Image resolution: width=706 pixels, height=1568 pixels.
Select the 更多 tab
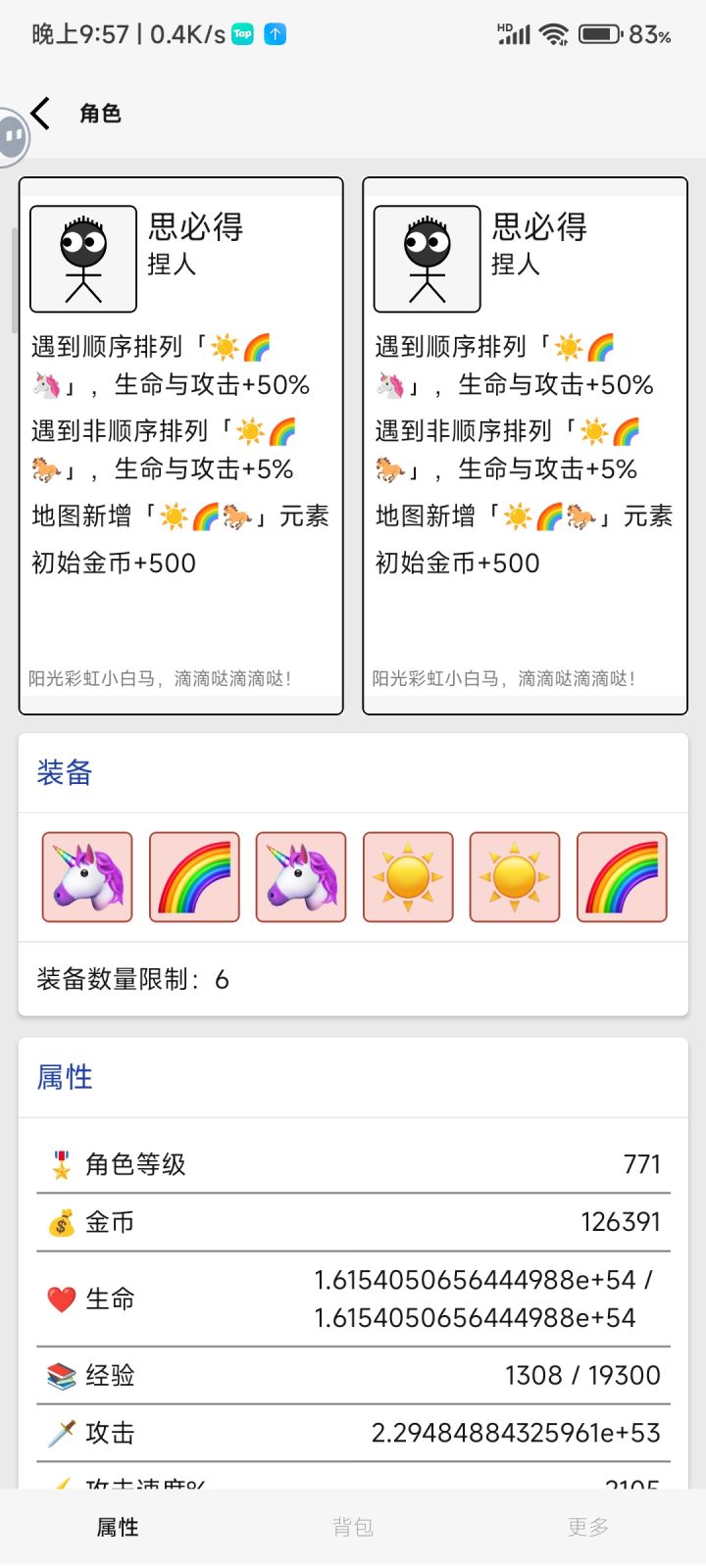[588, 1527]
